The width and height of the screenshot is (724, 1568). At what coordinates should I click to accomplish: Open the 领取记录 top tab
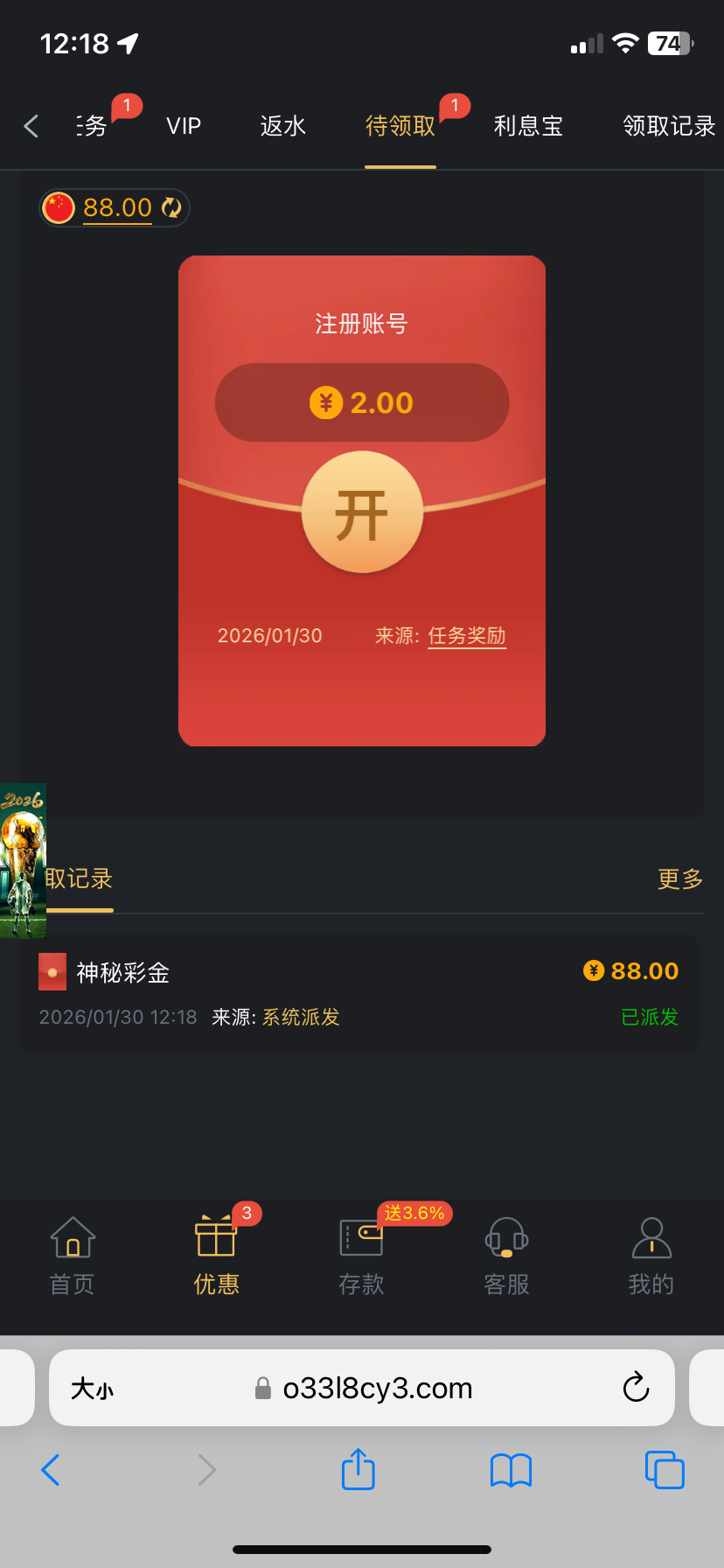[x=669, y=126]
